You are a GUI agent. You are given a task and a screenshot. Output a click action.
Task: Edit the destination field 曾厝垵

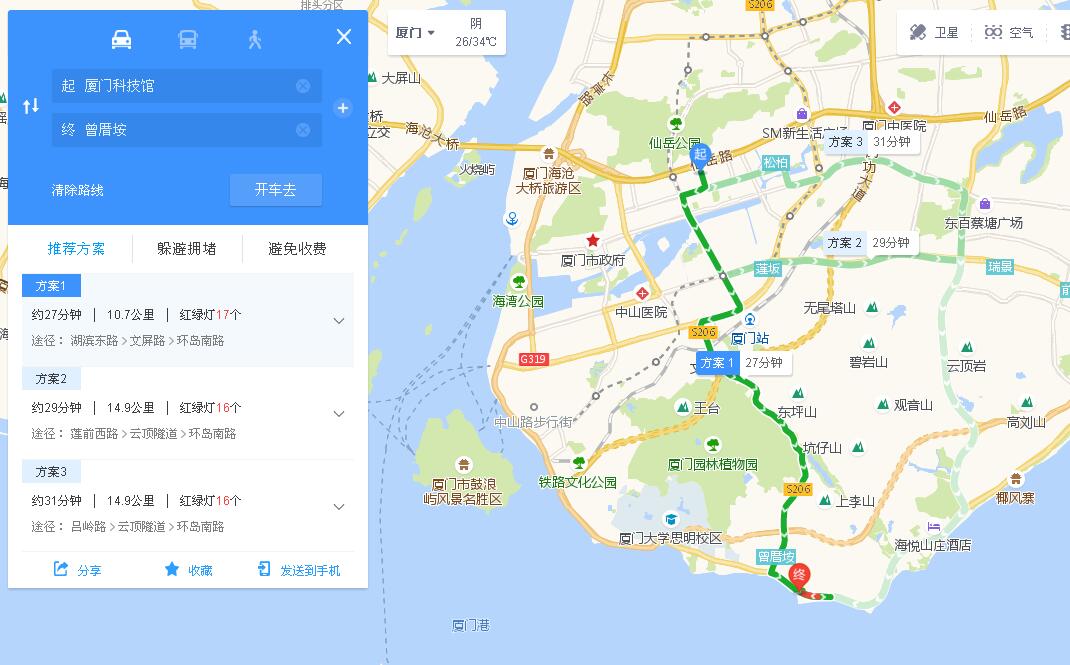coord(175,130)
